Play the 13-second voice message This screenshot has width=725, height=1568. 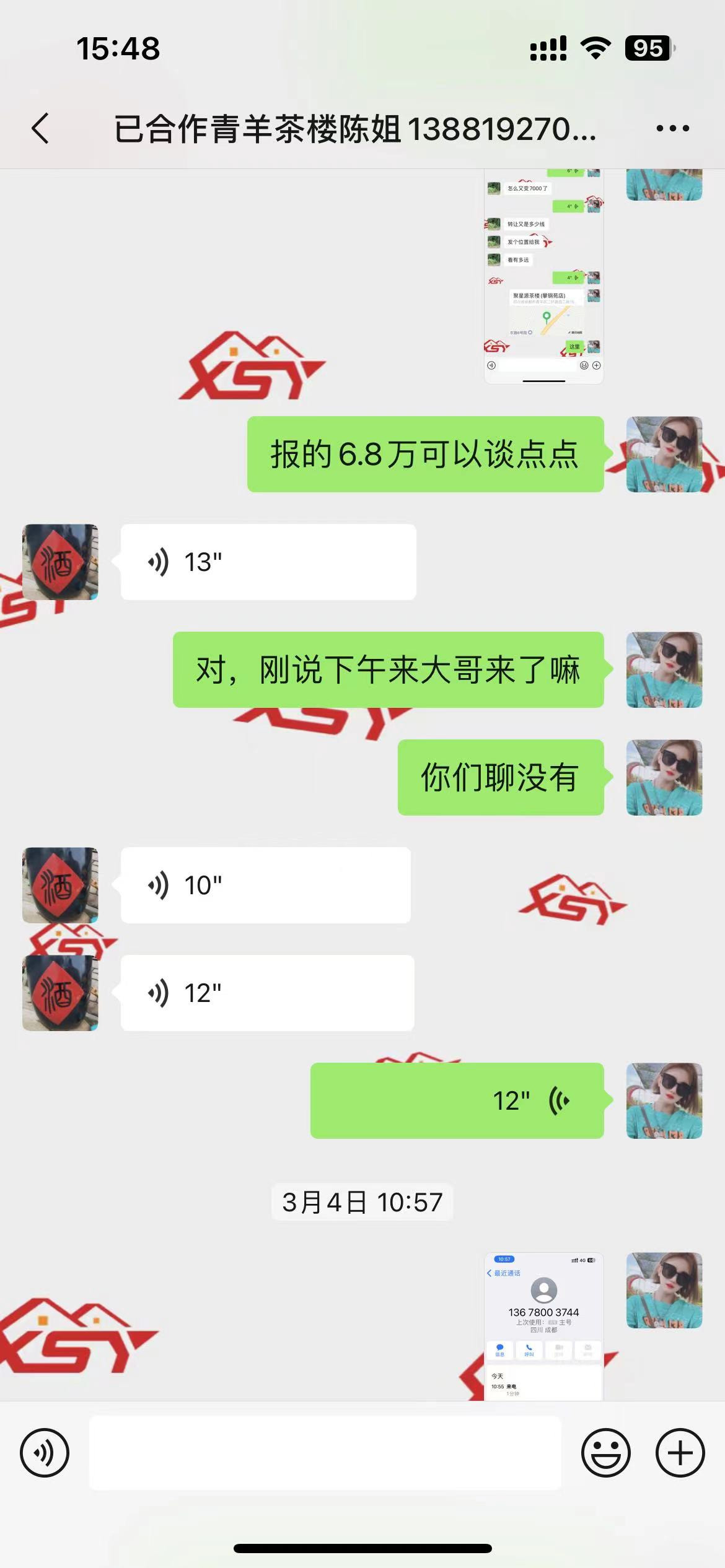click(x=268, y=562)
